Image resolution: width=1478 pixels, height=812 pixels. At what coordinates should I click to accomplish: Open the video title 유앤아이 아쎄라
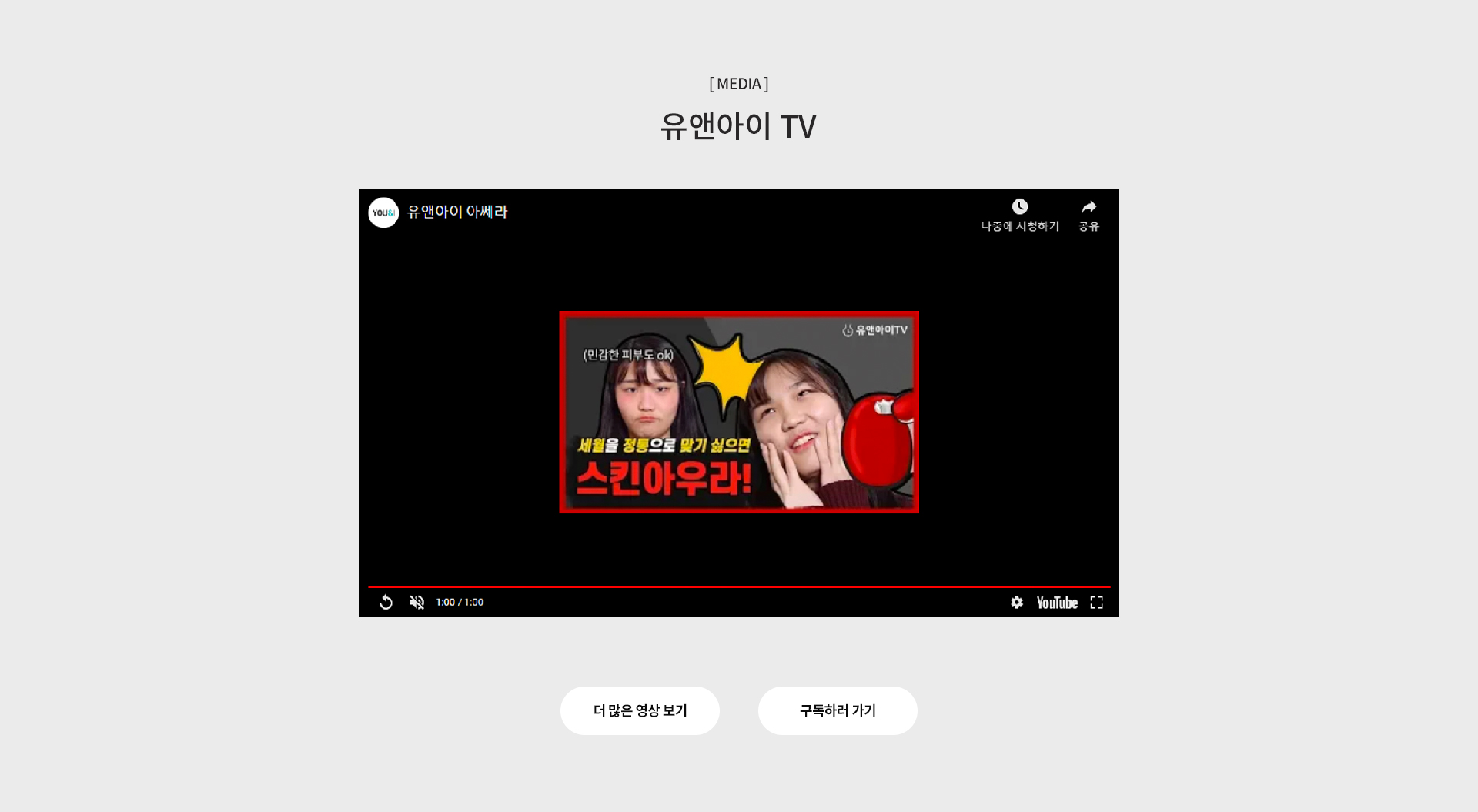pos(457,212)
